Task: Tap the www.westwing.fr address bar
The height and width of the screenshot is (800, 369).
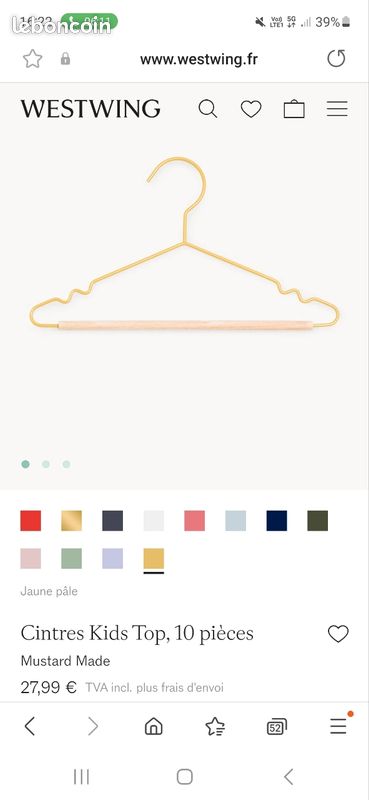Action: 199,59
